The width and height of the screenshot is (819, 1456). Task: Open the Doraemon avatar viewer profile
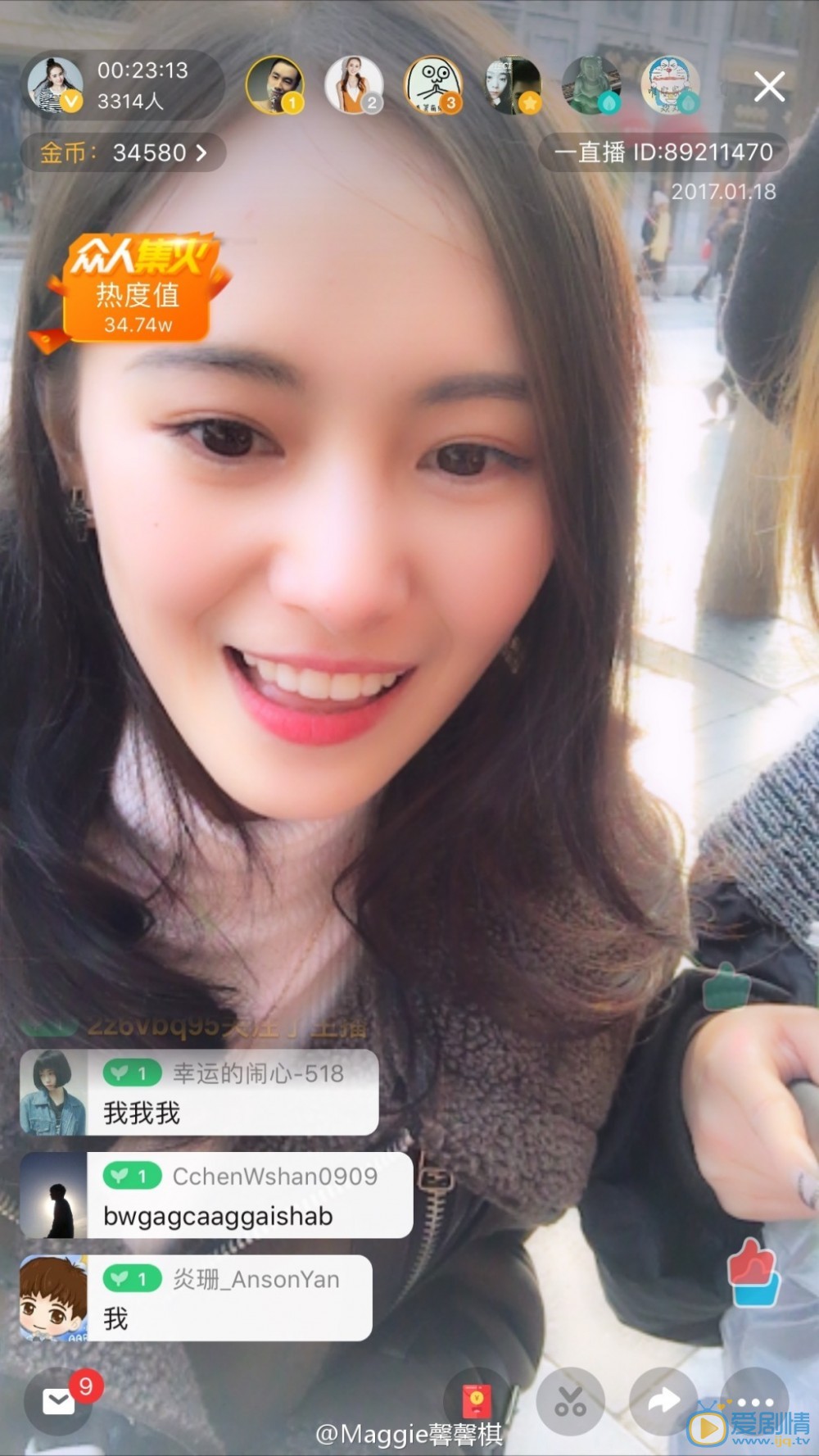671,84
